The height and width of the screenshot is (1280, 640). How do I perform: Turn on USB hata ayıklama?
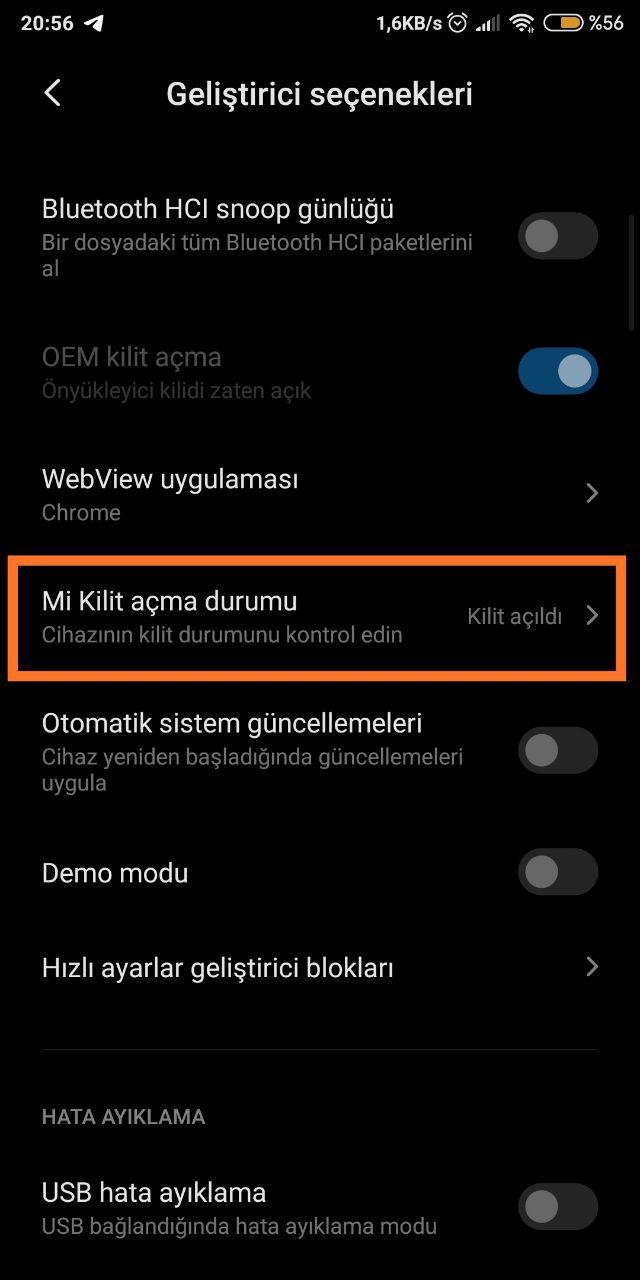pos(557,1207)
